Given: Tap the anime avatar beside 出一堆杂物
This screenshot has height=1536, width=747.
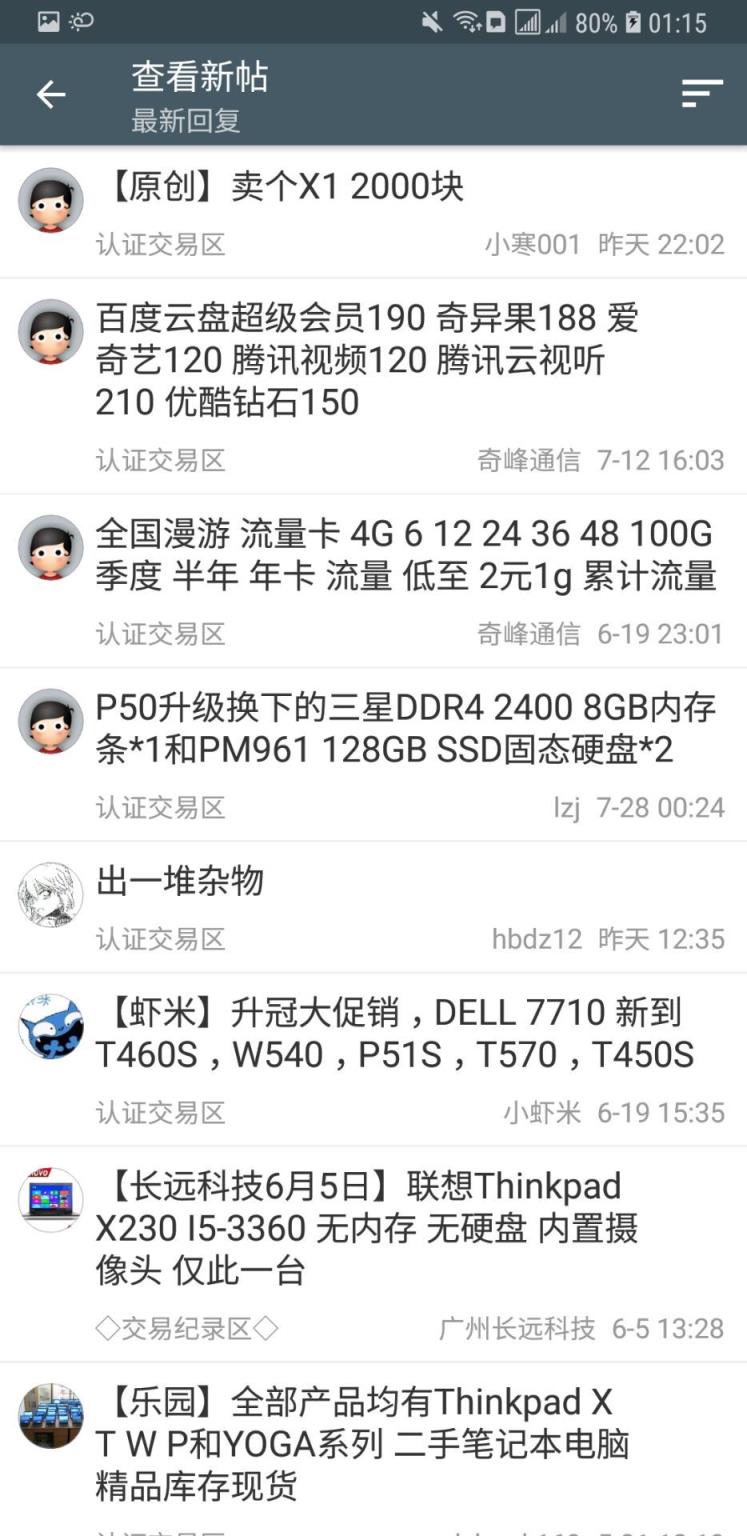Looking at the screenshot, I should [50, 895].
